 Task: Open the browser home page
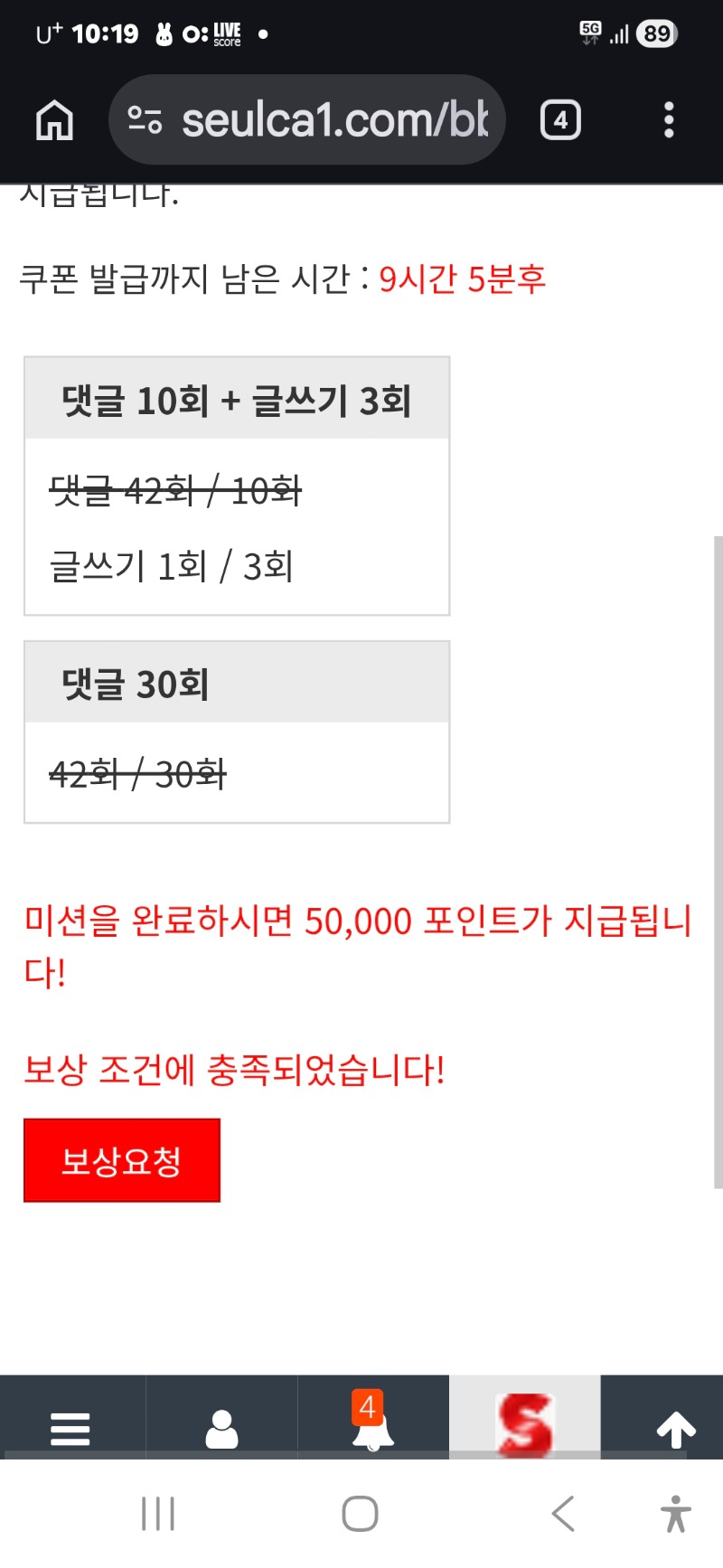tap(54, 120)
